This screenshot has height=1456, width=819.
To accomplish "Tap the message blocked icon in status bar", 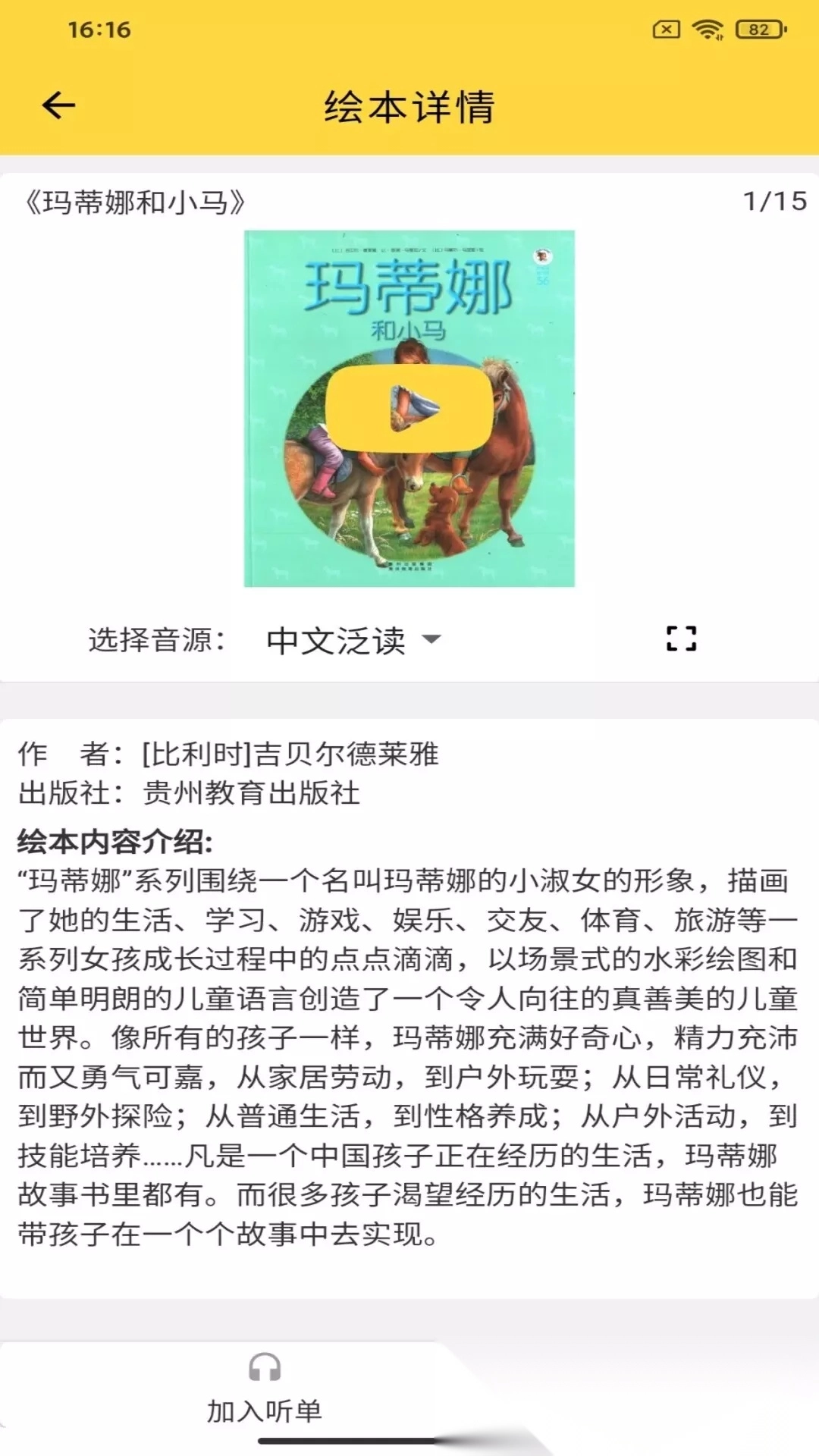I will click(x=666, y=29).
